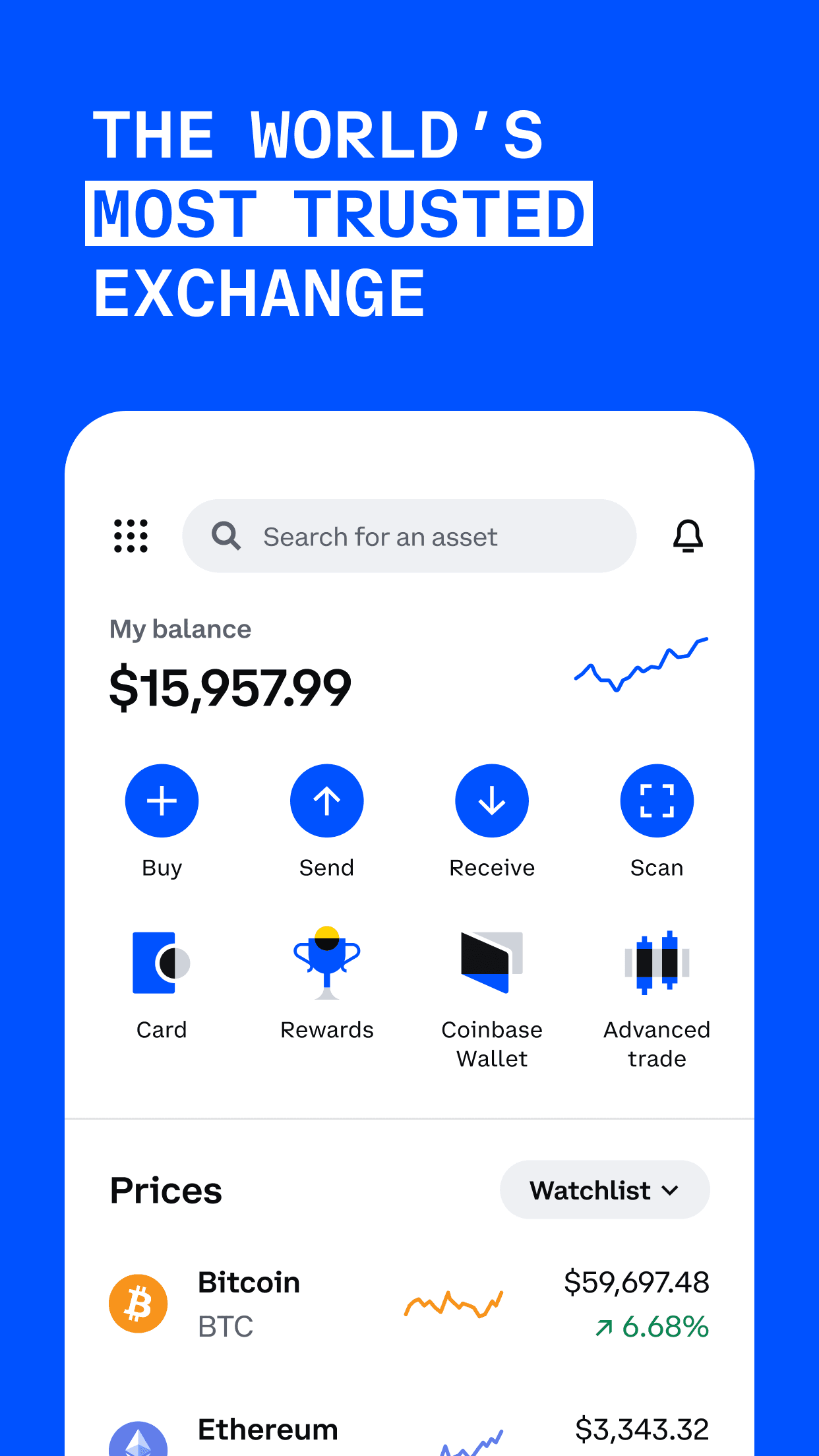Tap the Search for an asset field
Viewport: 819px width, 1456px height.
[409, 535]
